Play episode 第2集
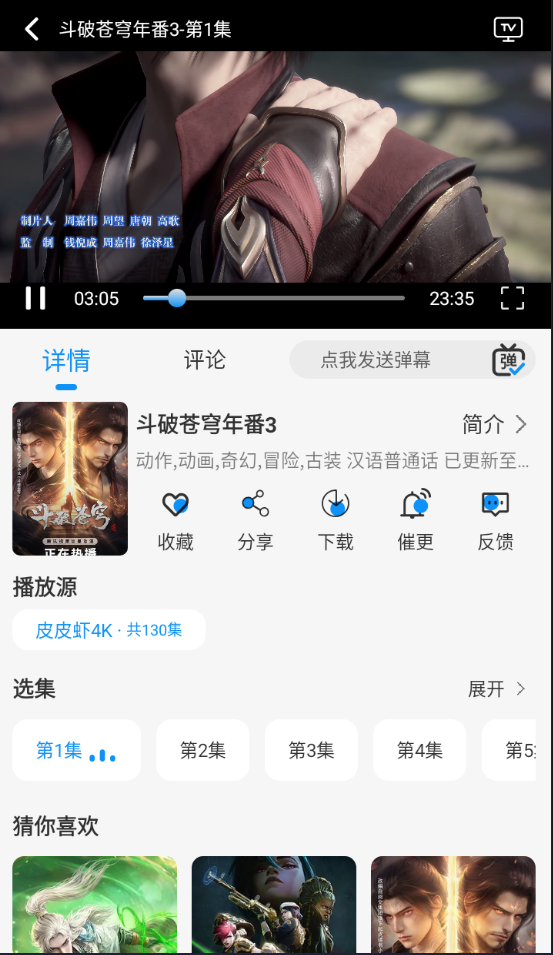553x955 pixels. coord(203,750)
